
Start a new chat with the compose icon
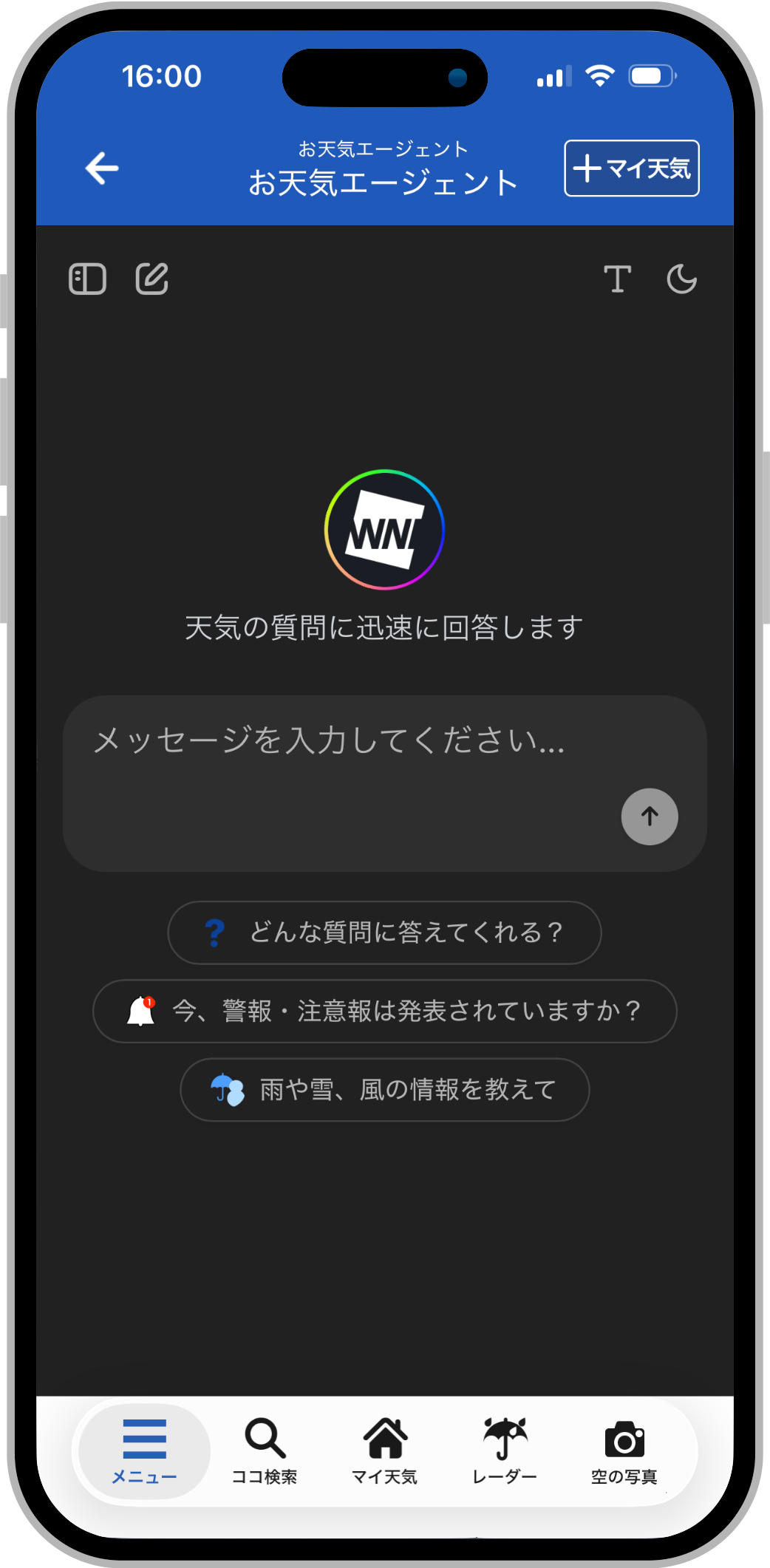point(152,279)
